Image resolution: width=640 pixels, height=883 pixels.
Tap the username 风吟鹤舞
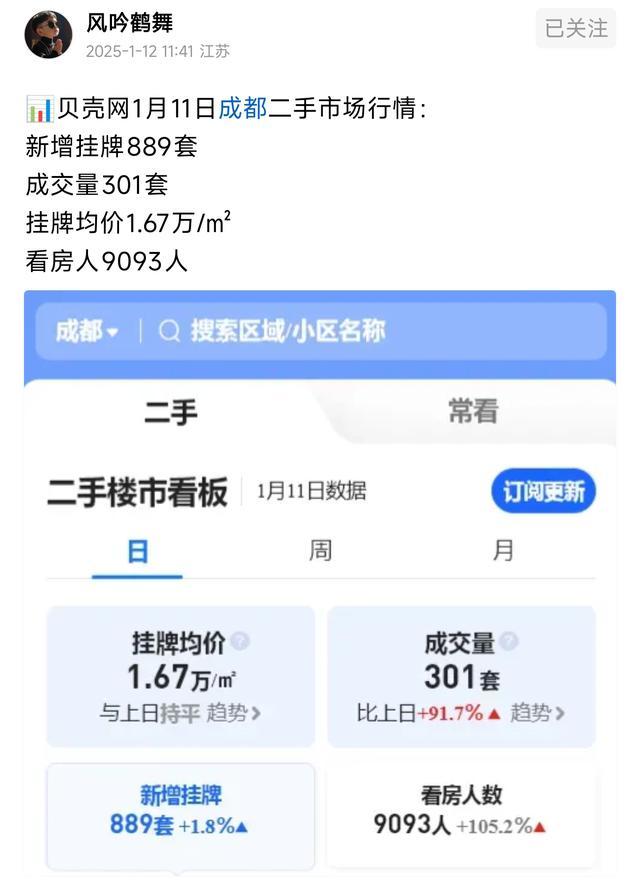click(130, 23)
